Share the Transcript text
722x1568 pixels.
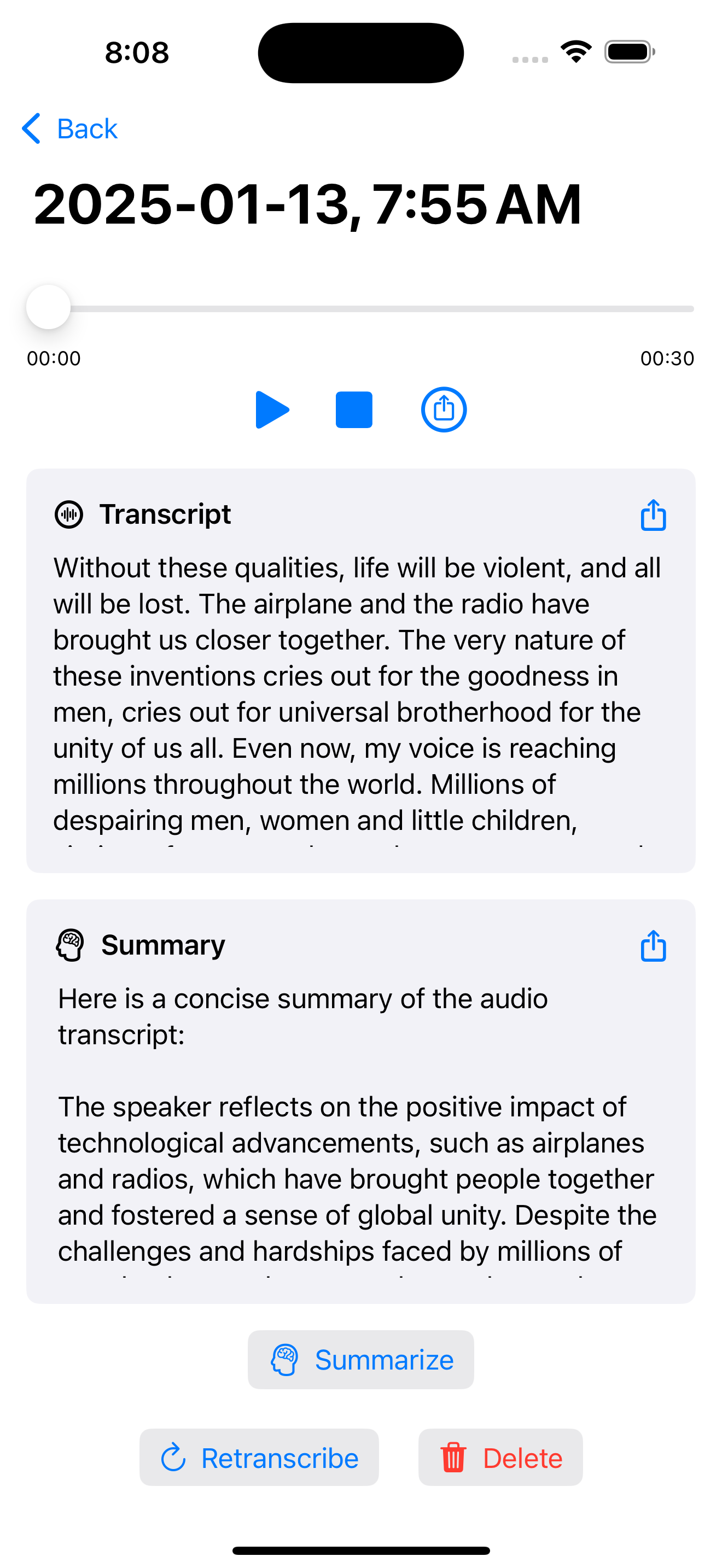(653, 515)
